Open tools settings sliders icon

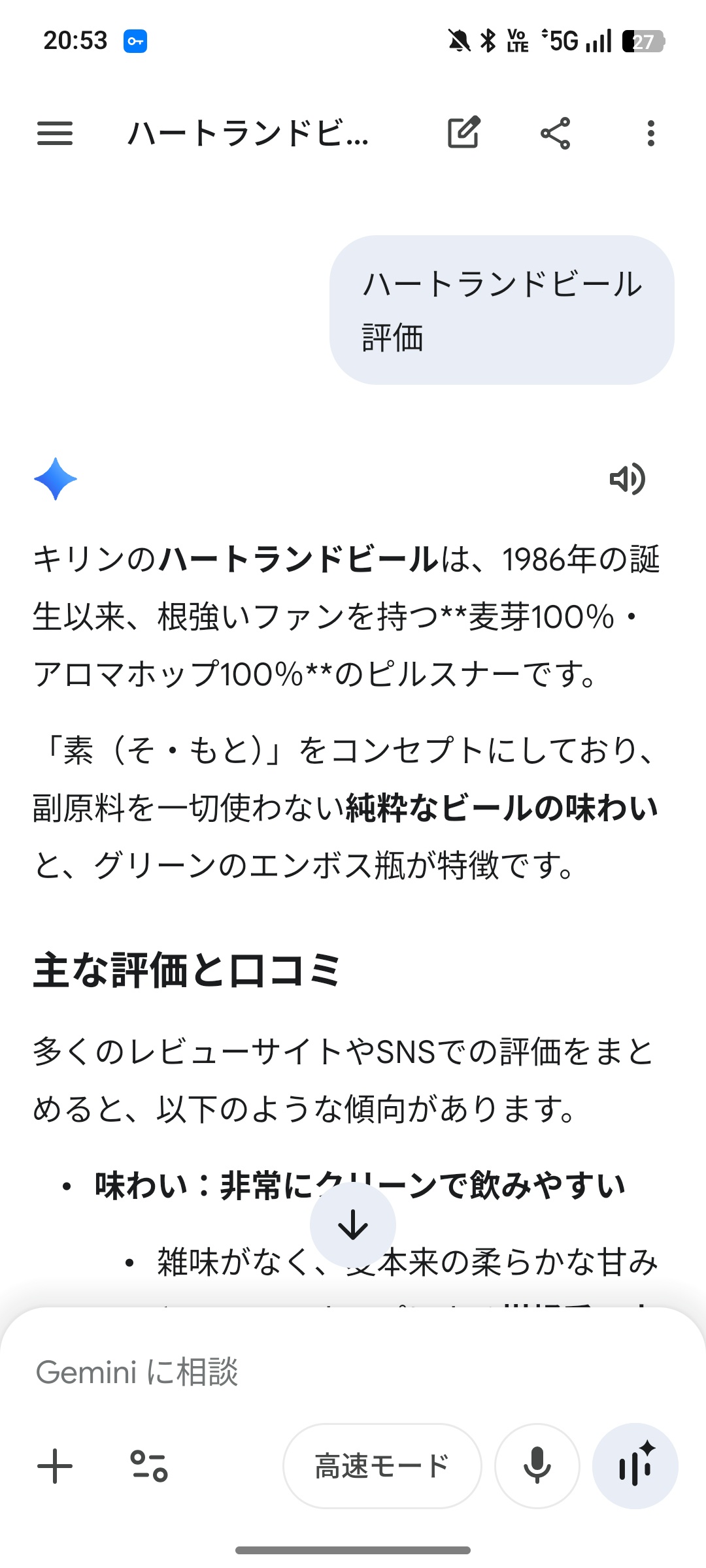(x=149, y=1466)
